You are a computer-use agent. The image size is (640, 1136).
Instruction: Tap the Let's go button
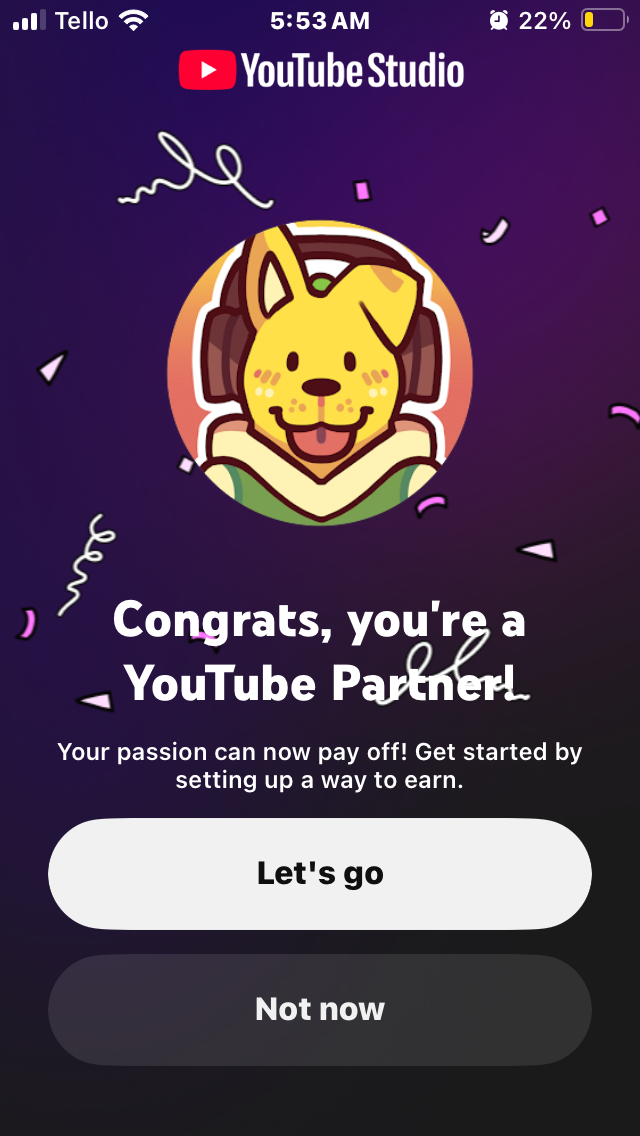[x=320, y=874]
